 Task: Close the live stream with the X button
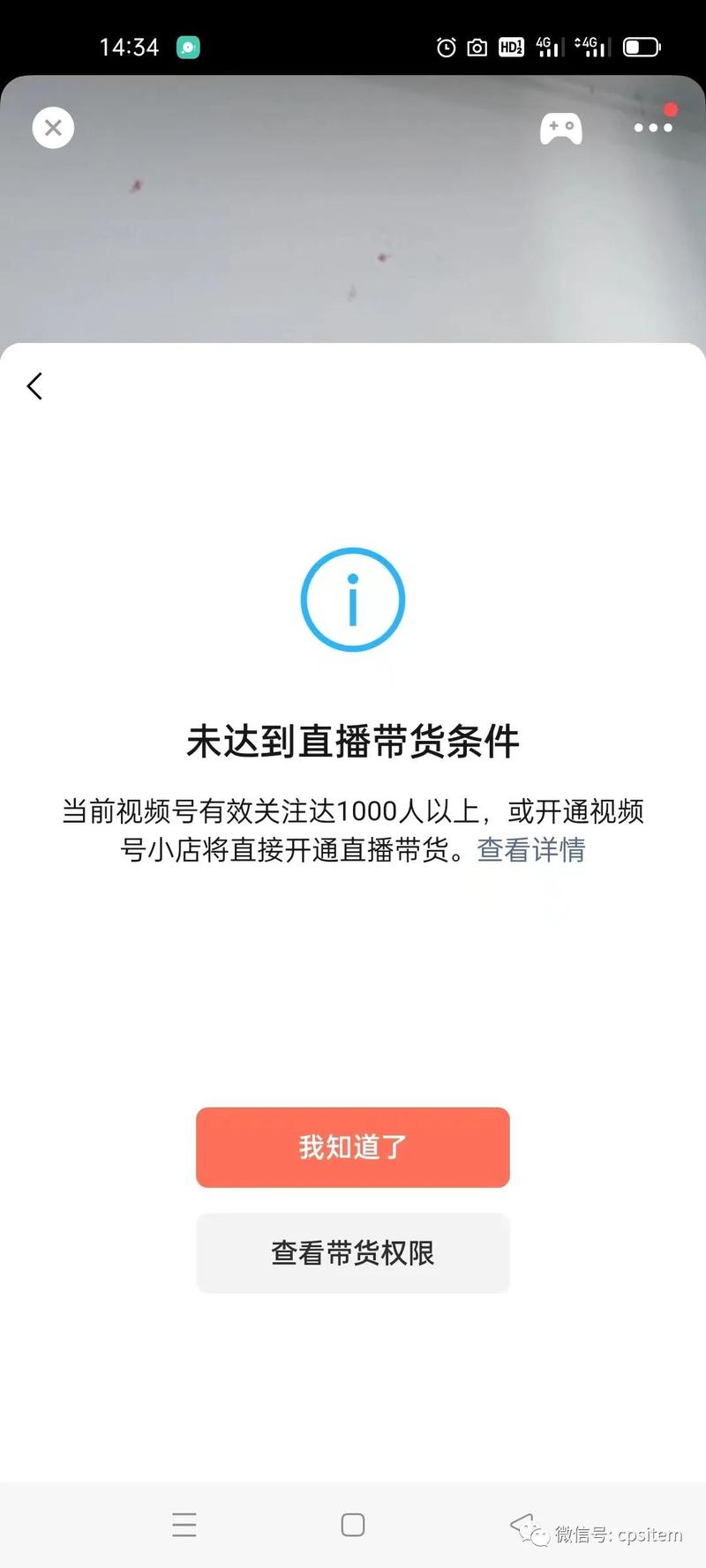[x=53, y=128]
